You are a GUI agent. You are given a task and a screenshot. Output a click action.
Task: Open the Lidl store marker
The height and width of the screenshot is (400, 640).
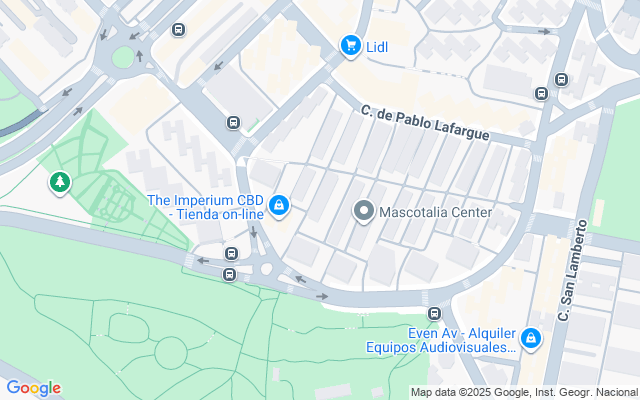[350, 45]
